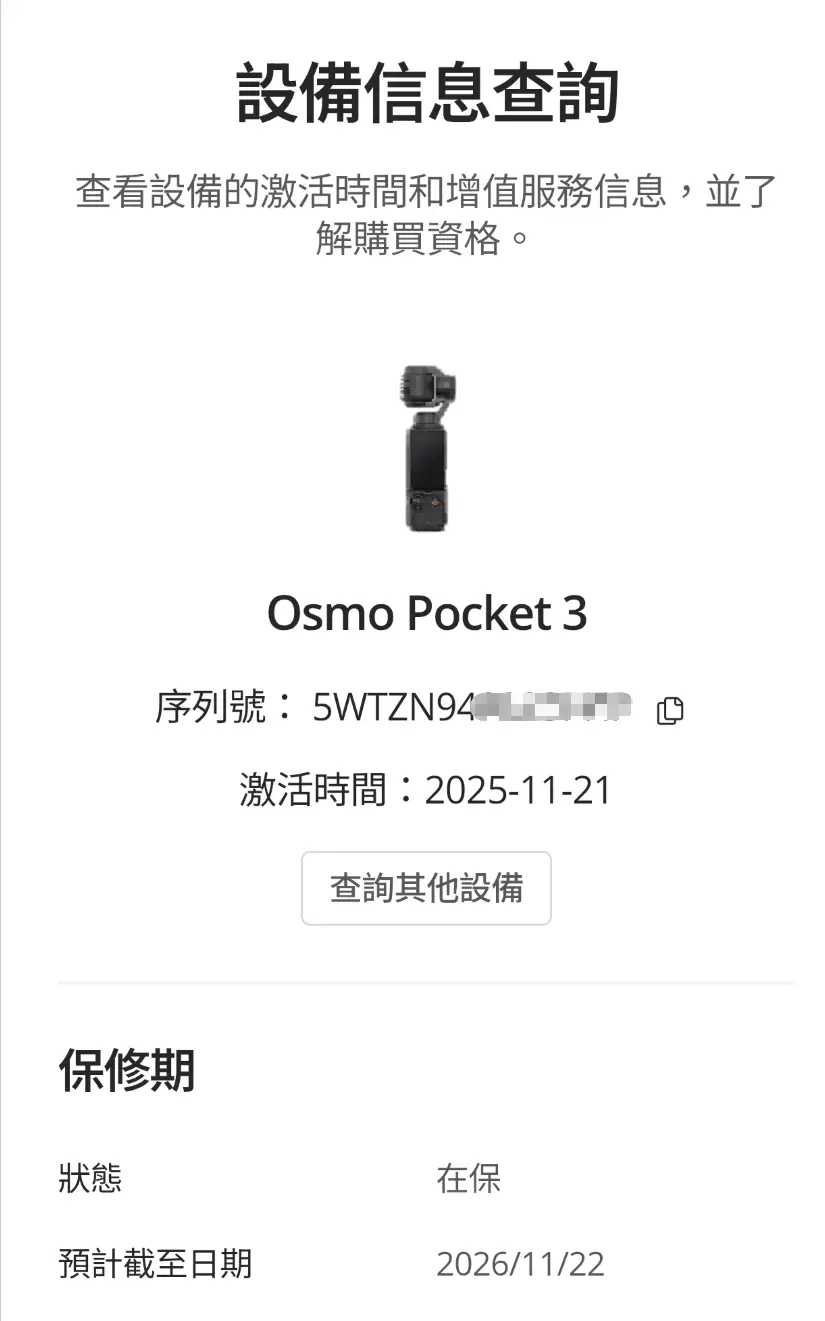Copy the serial number

pos(669,711)
